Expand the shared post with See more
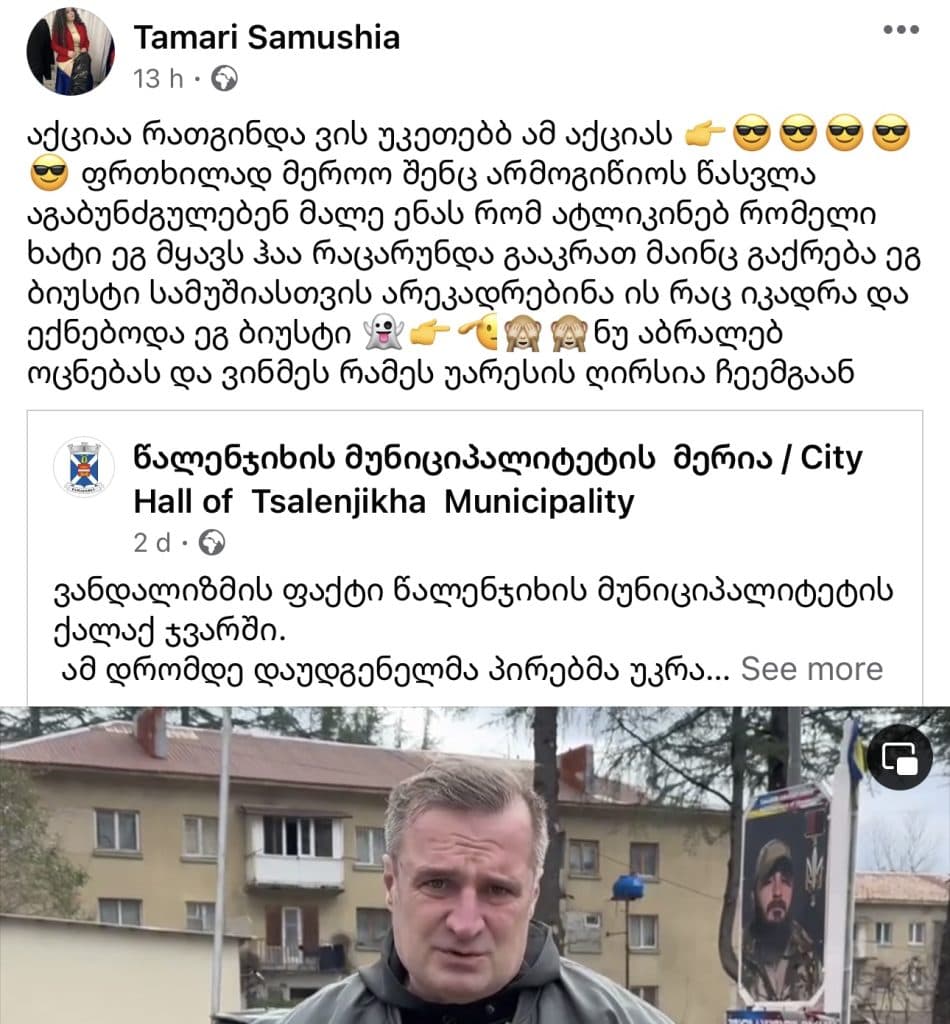Image resolution: width=950 pixels, height=1024 pixels. (812, 667)
